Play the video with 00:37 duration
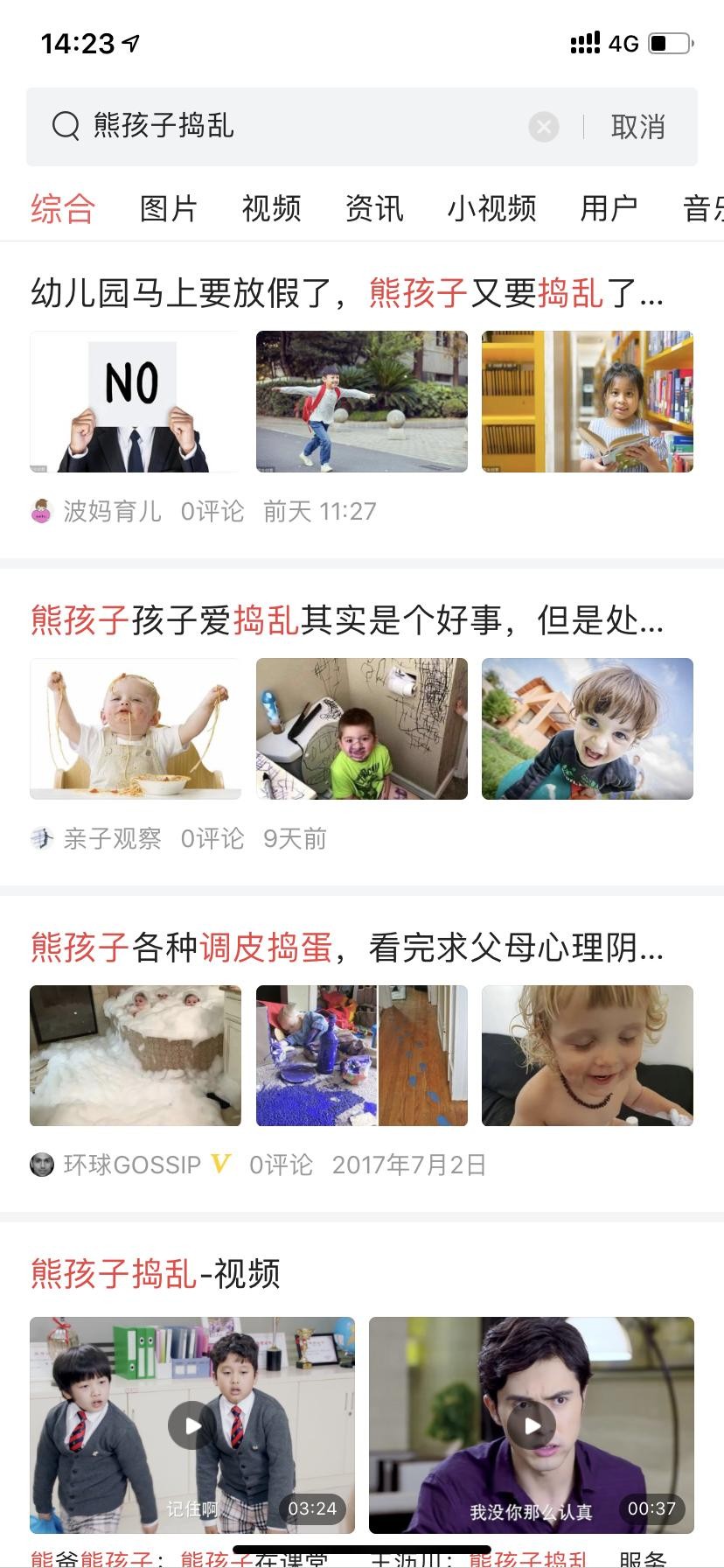The image size is (724, 1568). click(x=532, y=1424)
